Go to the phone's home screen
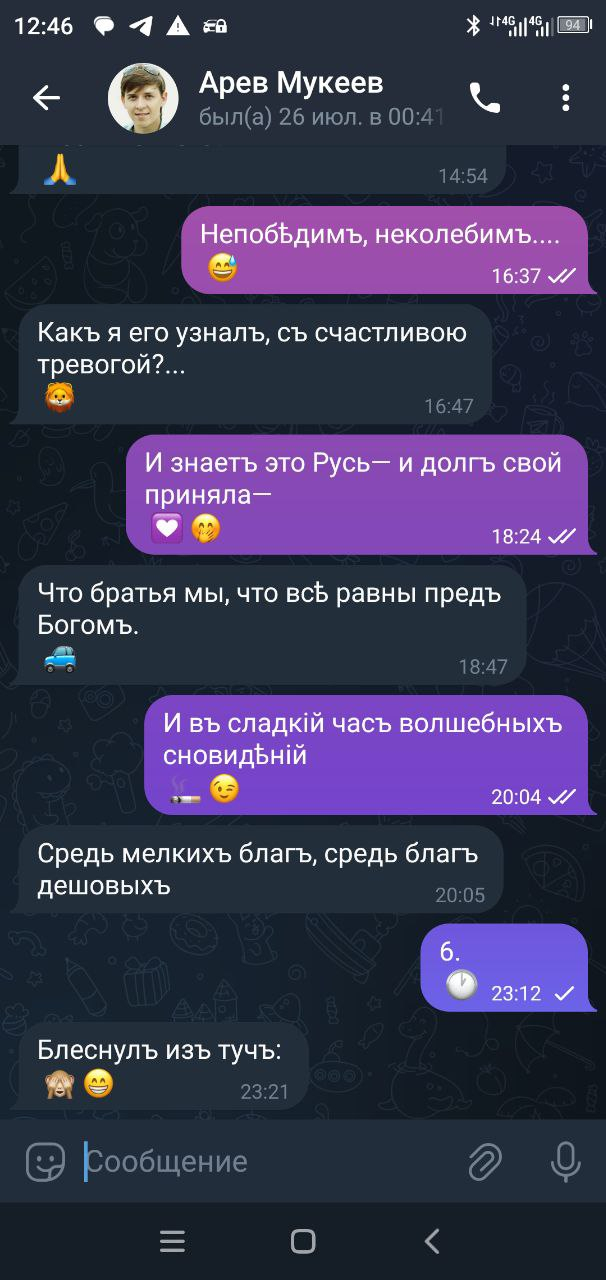 (x=303, y=1241)
